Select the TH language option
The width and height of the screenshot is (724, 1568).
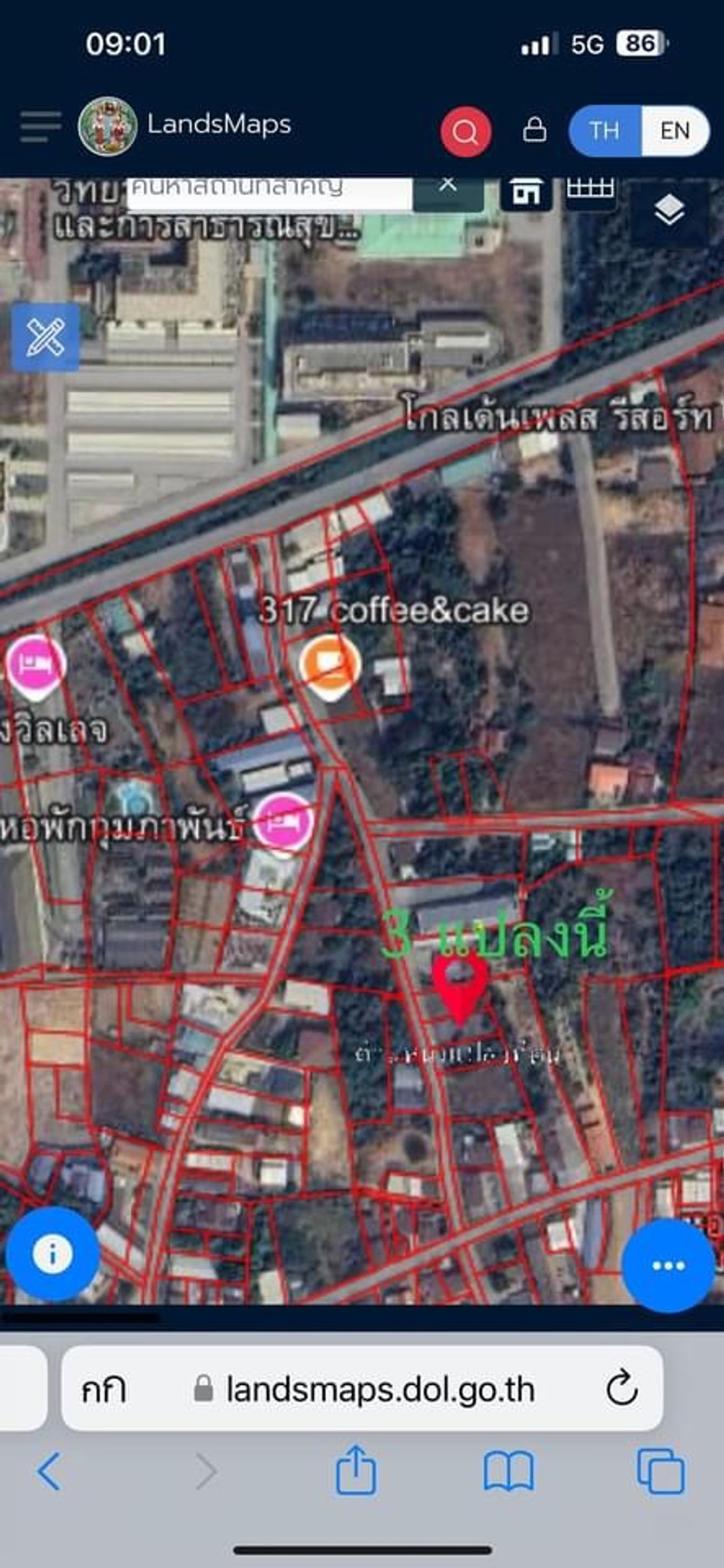pos(604,131)
